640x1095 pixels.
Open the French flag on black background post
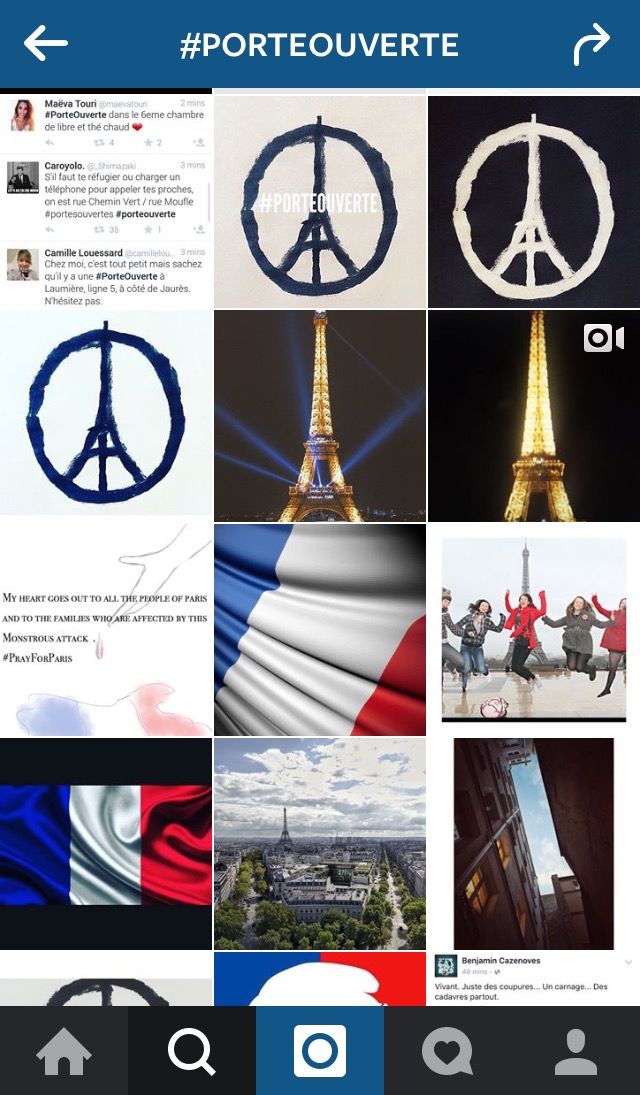pos(106,844)
